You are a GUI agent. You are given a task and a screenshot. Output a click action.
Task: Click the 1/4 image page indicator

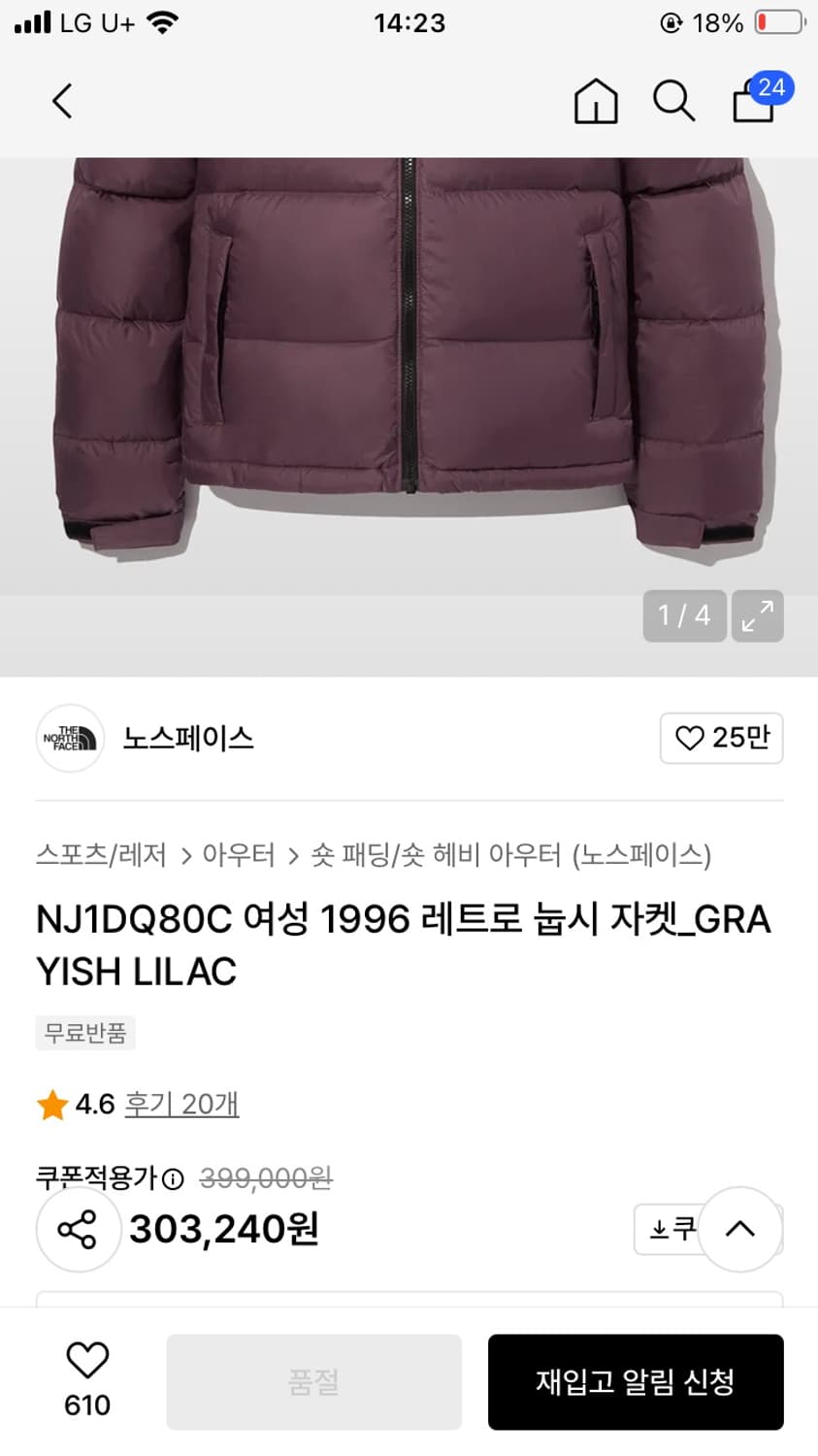(684, 615)
